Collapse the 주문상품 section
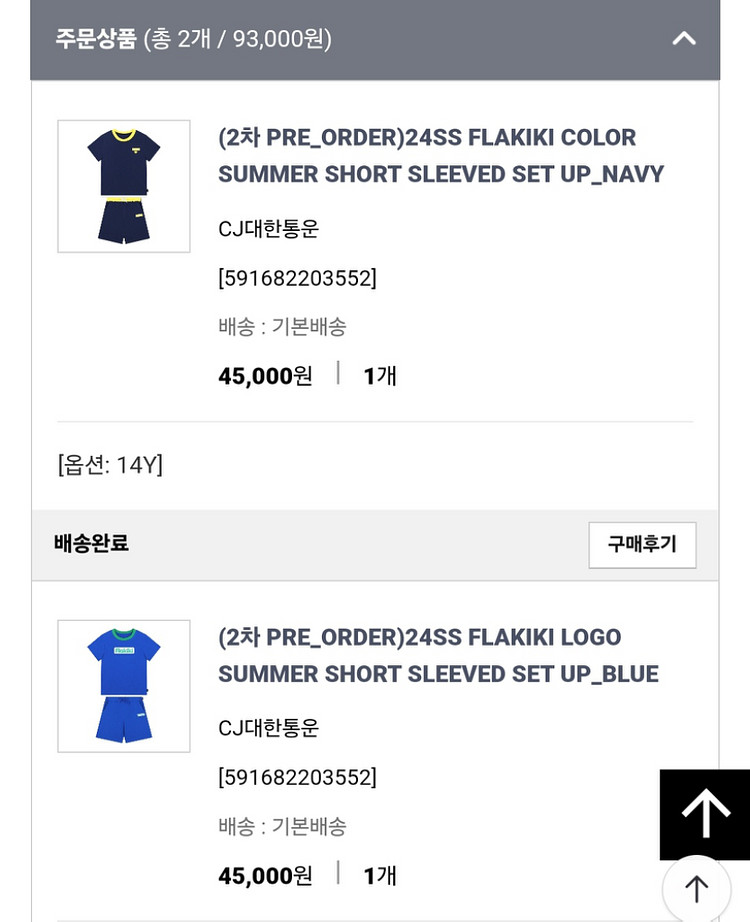This screenshot has height=922, width=750. click(x=684, y=39)
